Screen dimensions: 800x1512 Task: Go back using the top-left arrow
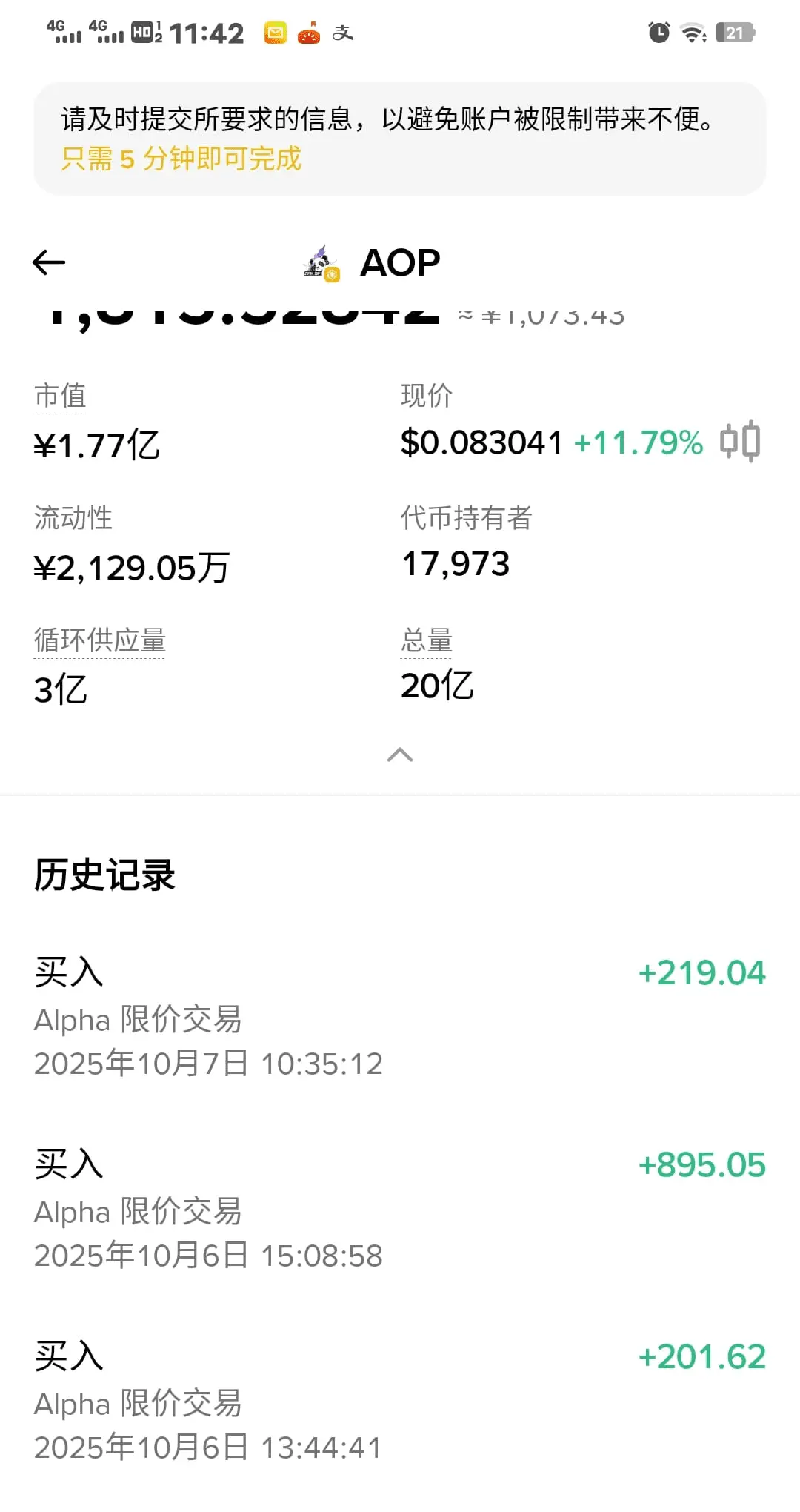click(49, 262)
